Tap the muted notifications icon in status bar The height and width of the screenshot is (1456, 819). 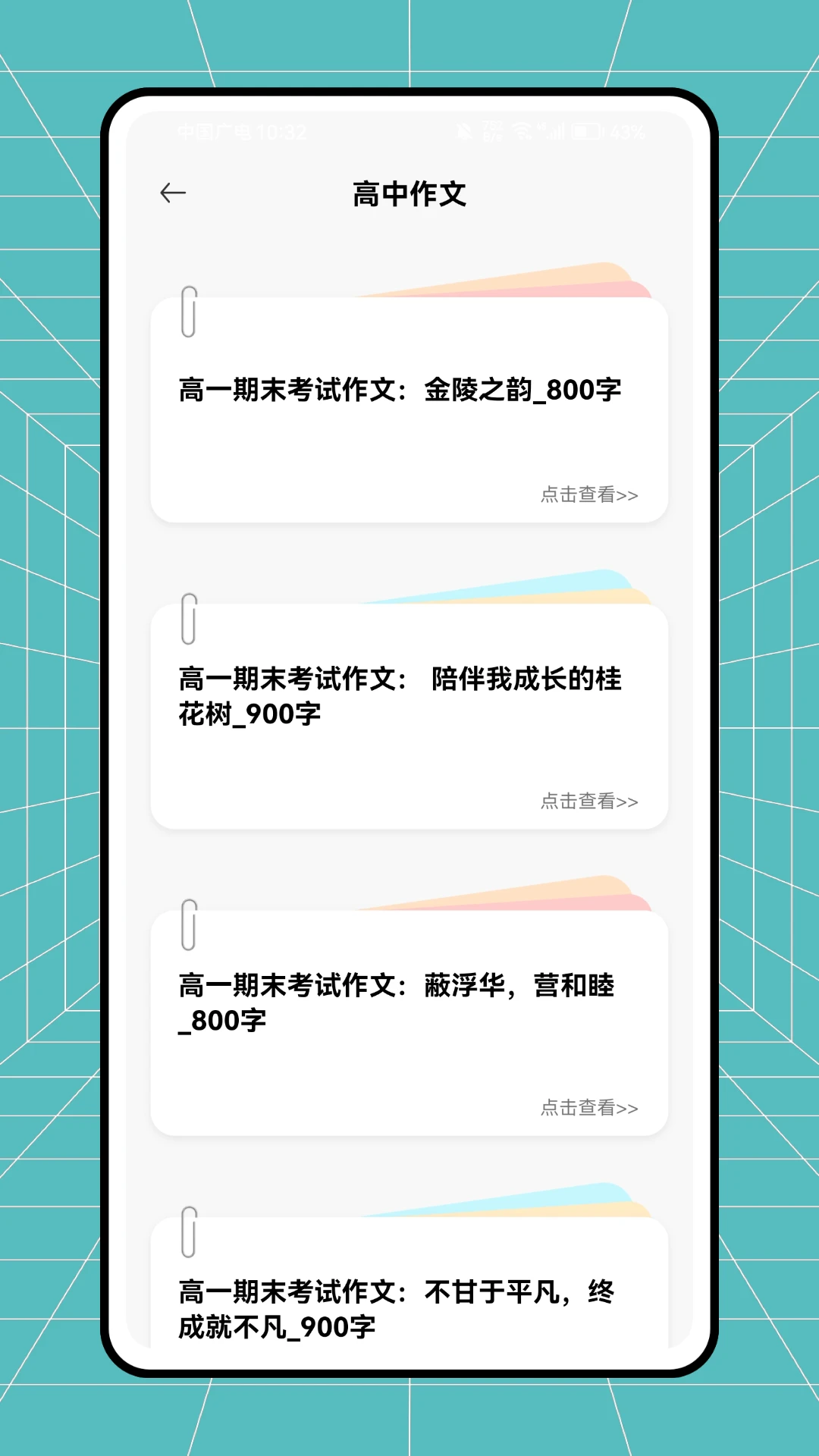point(465,130)
